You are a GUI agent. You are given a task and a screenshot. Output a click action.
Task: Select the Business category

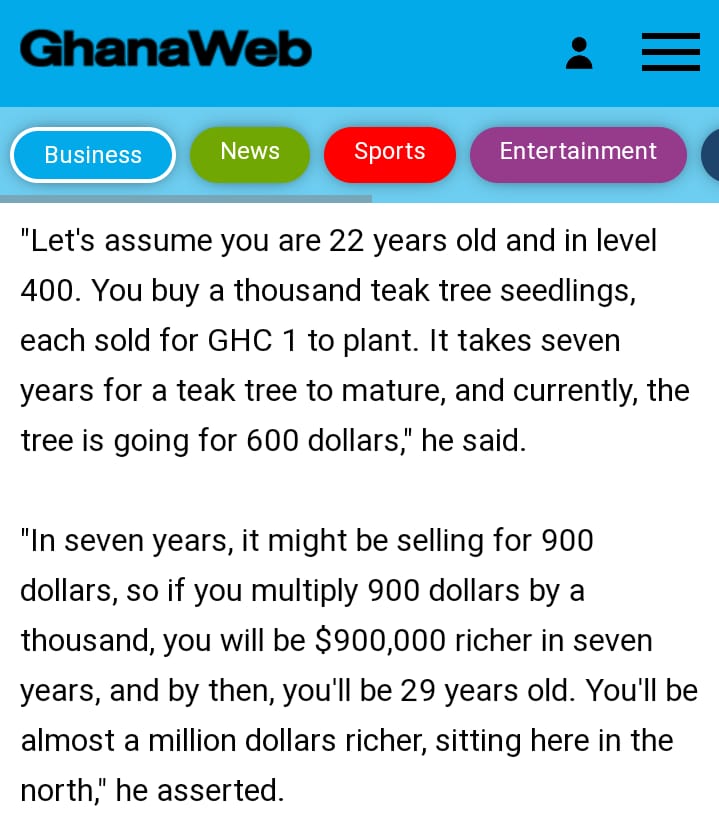93,155
